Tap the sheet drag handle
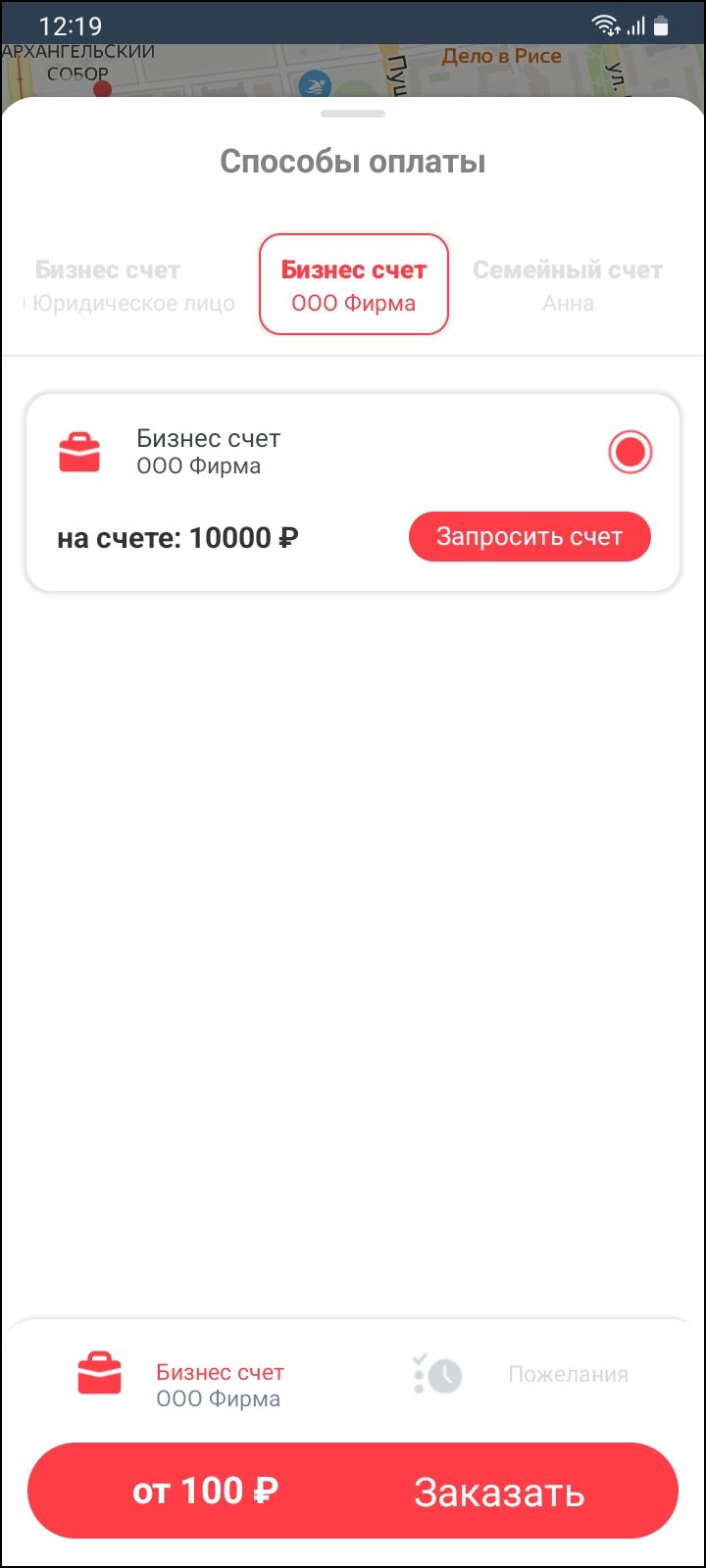706x1568 pixels. pos(353,115)
